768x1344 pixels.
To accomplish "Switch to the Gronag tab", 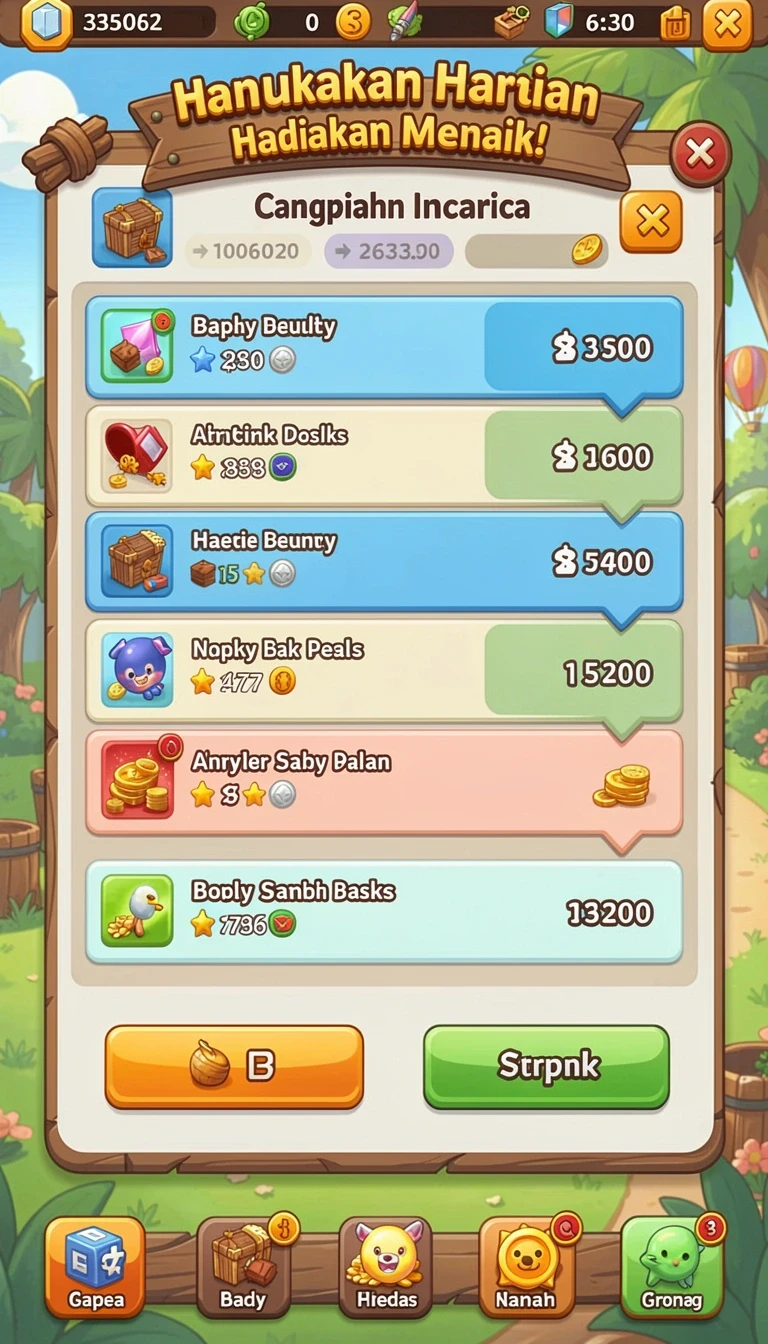I will 671,1267.
